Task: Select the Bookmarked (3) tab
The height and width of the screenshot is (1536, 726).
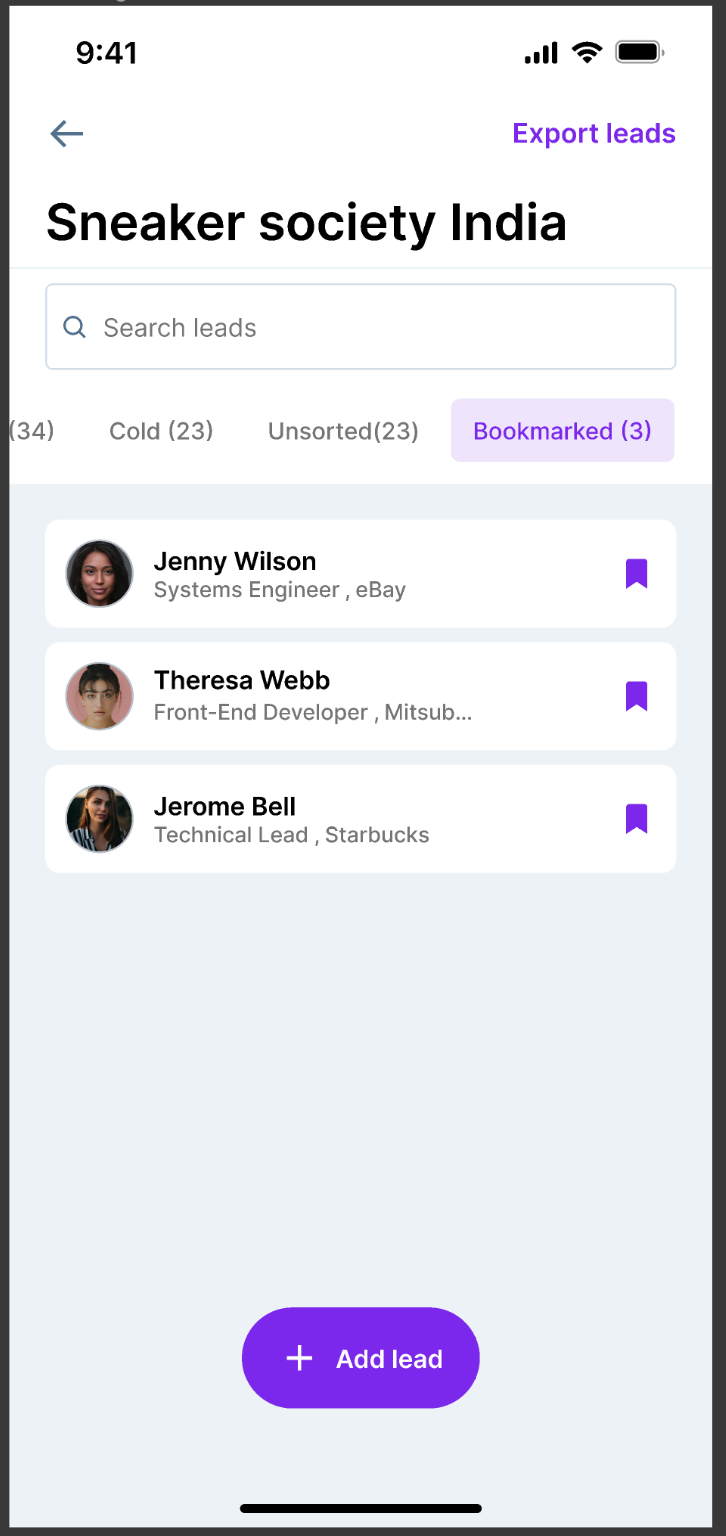Action: (x=562, y=431)
